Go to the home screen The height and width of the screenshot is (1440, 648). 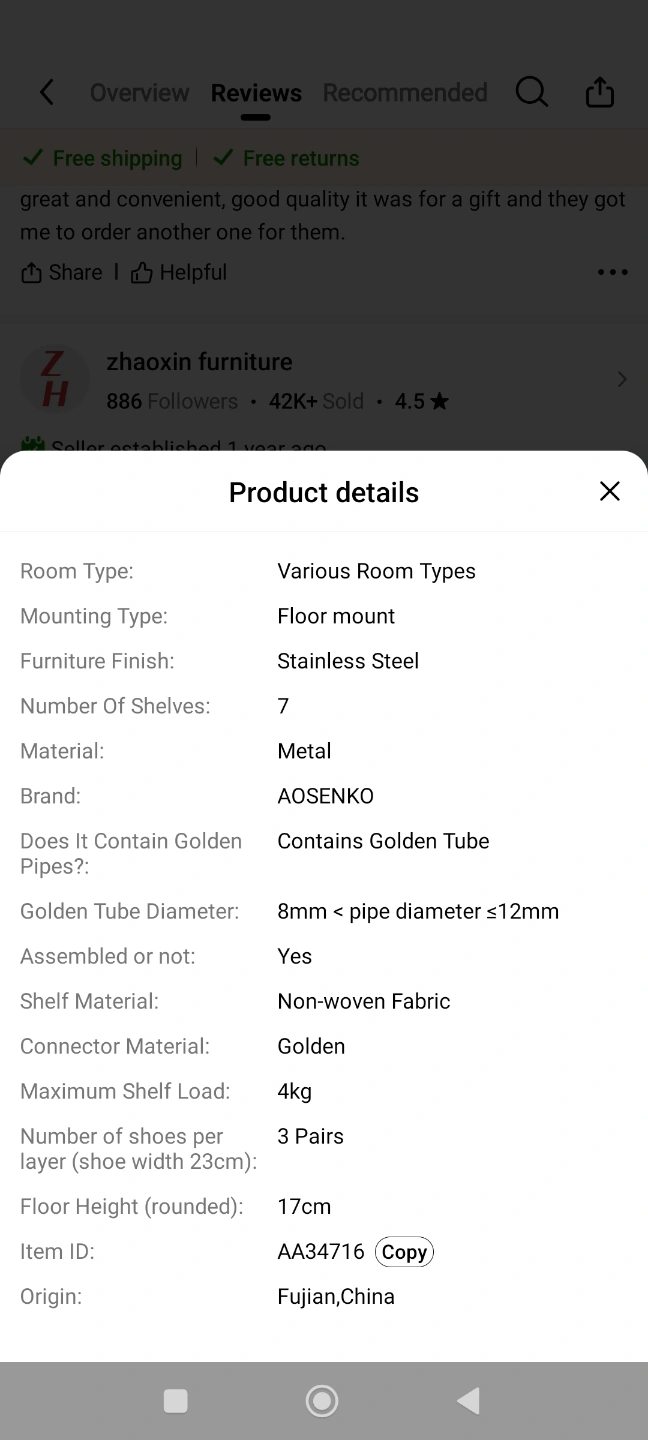322,1401
